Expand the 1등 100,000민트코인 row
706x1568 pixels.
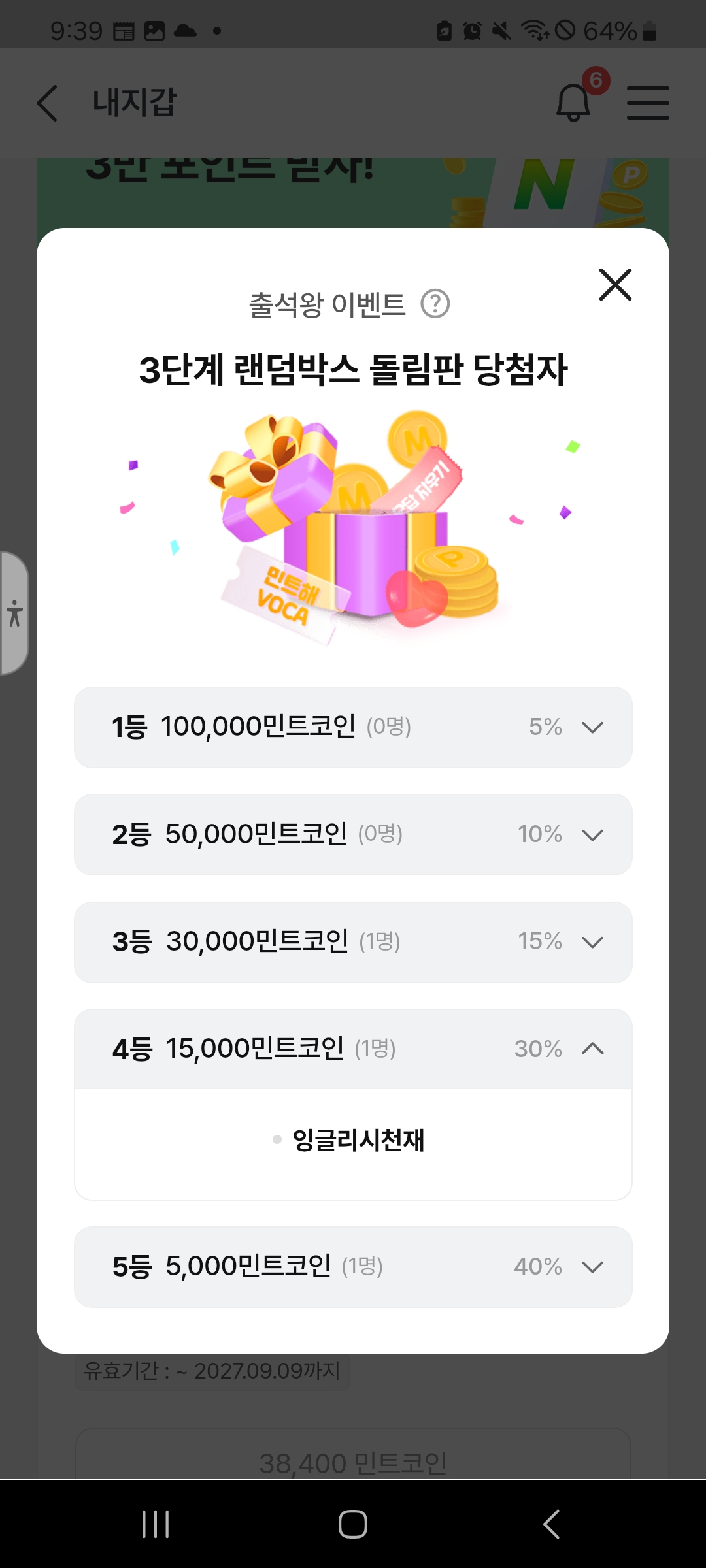(x=353, y=727)
